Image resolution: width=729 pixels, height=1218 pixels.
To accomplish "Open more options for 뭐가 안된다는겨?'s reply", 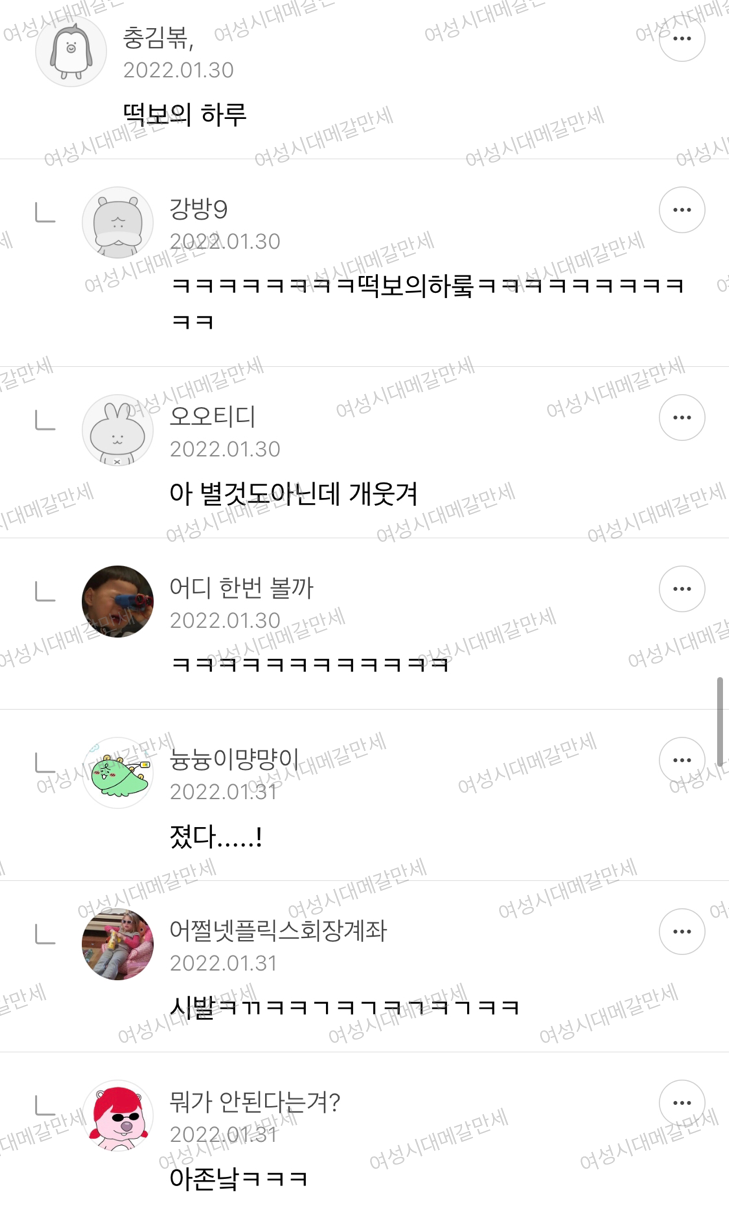I will [682, 1103].
